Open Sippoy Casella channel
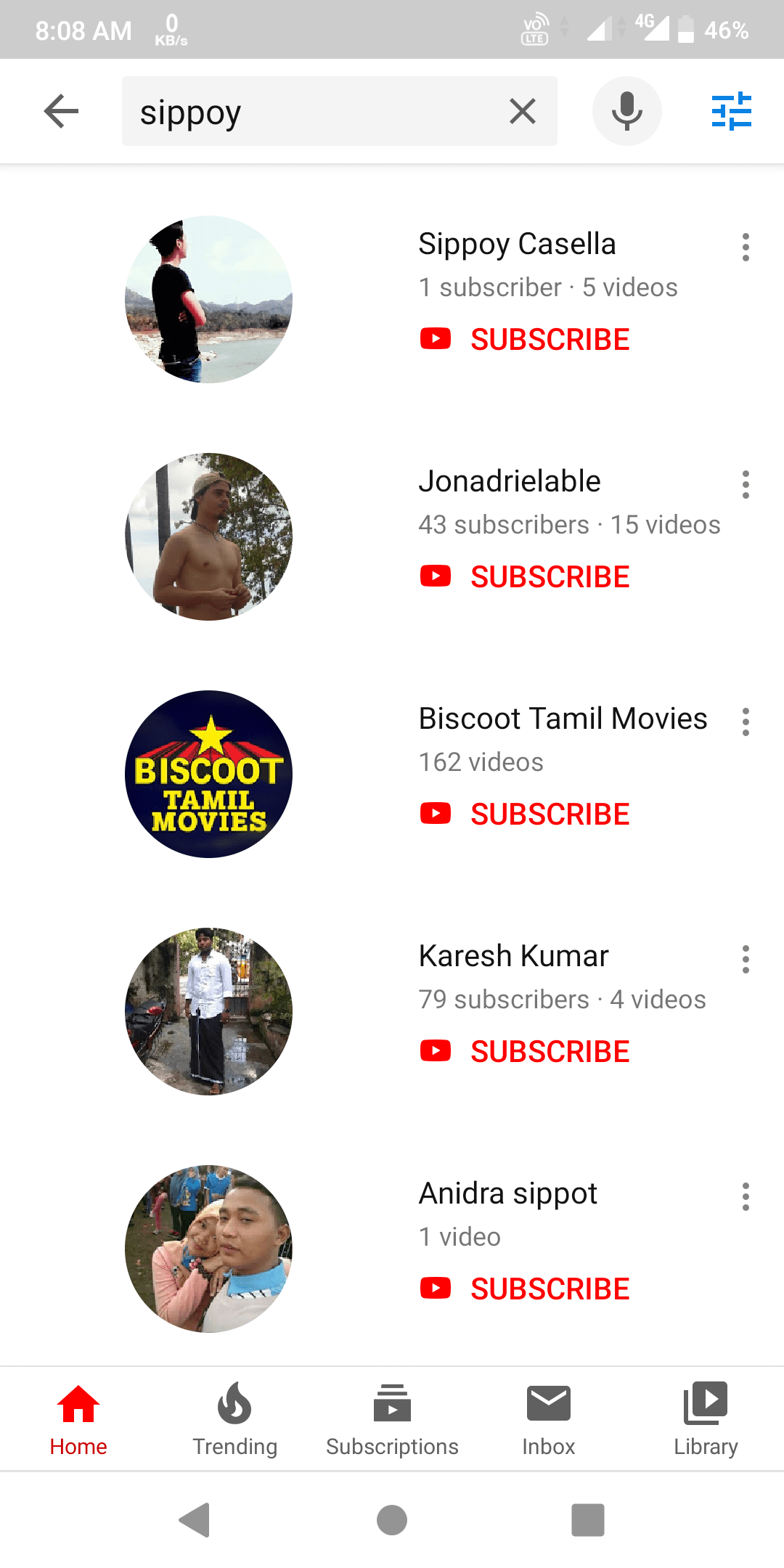This screenshot has height=1568, width=784. point(517,244)
